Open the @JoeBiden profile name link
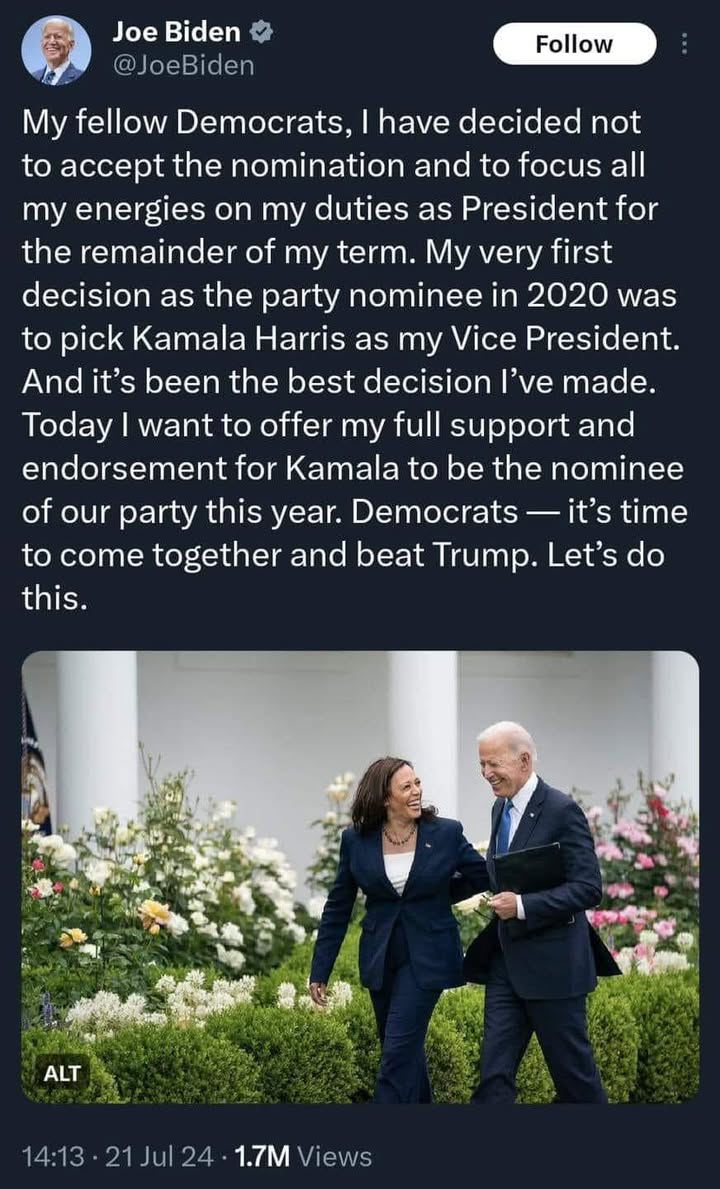This screenshot has height=1189, width=720. (184, 66)
